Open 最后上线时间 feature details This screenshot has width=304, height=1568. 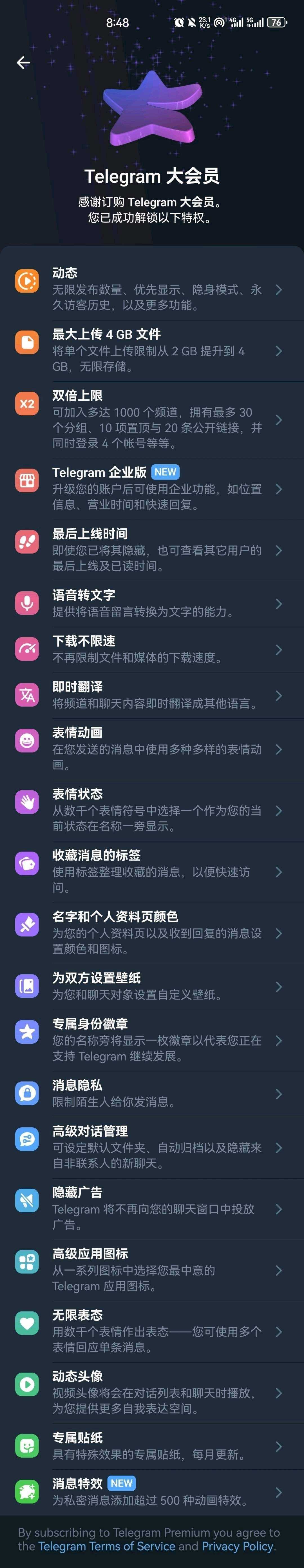tap(152, 550)
